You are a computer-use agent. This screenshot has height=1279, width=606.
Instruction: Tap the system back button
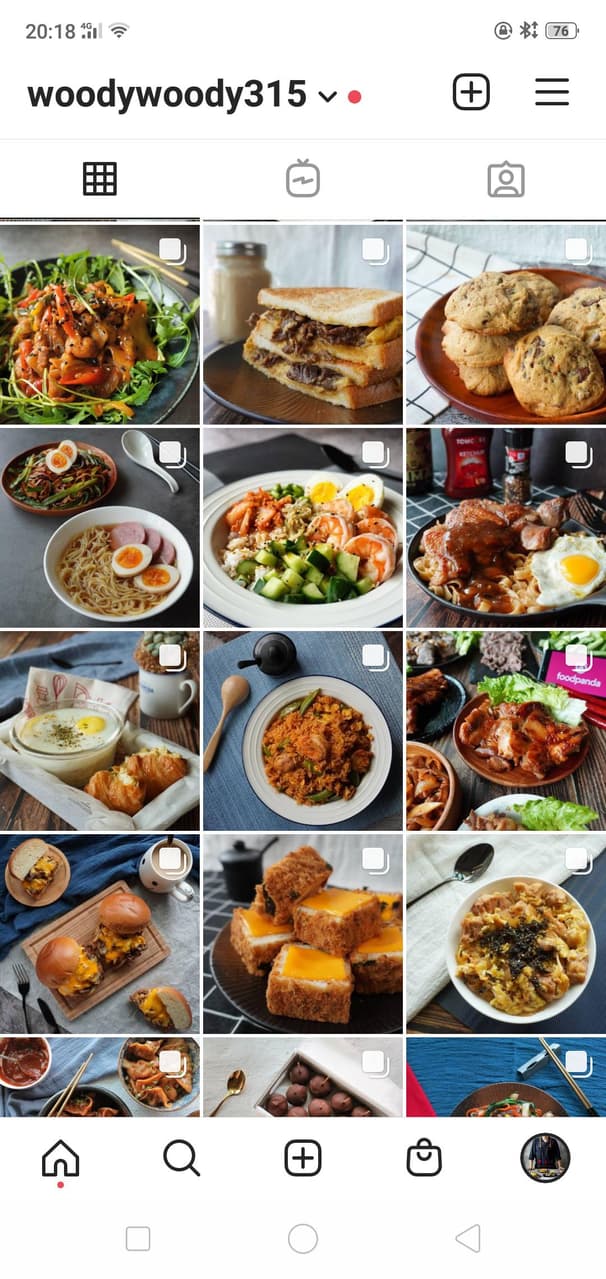click(x=467, y=1239)
